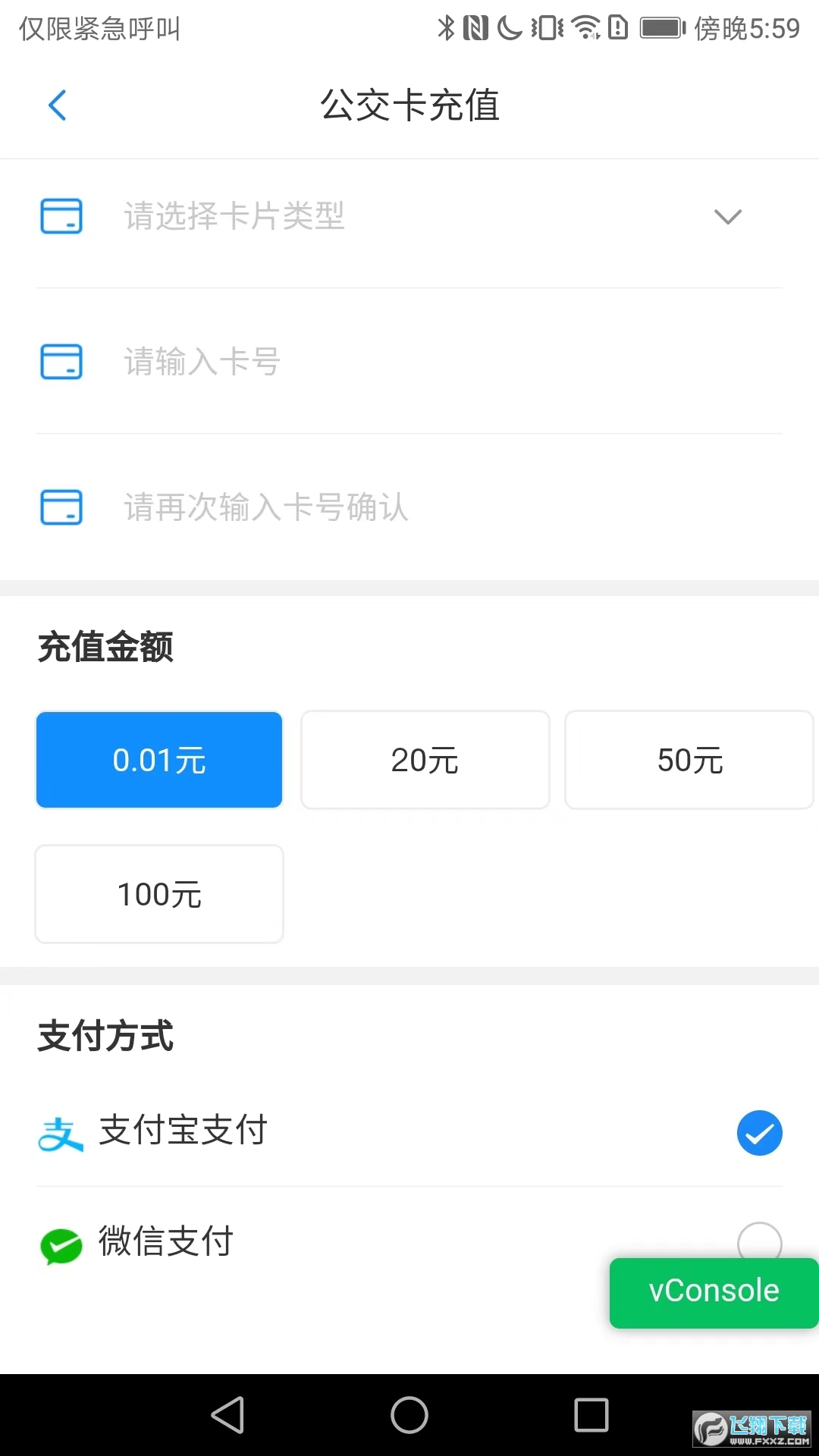This screenshot has width=819, height=1456.
Task: Click the Alipay logo icon
Action: coord(61,1133)
